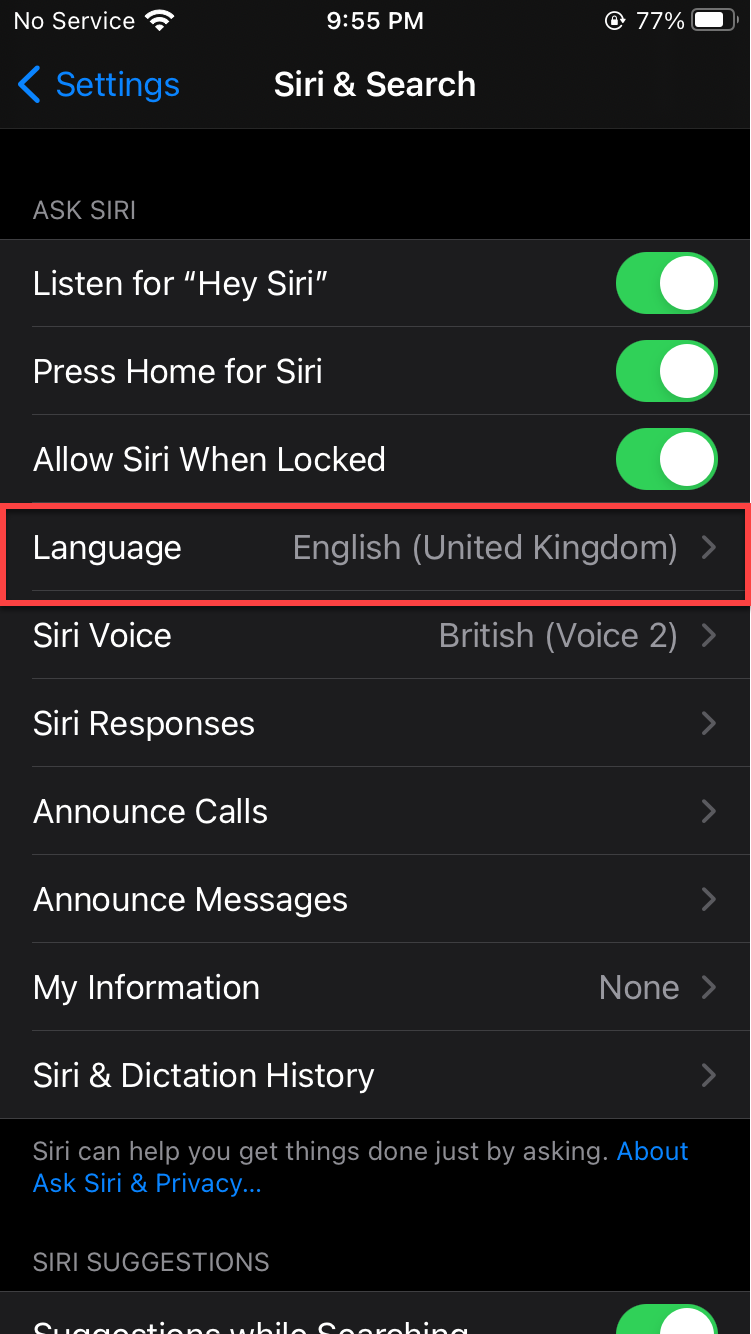
Task: Open About Ask Siri & Privacy link
Action: coord(147,1183)
